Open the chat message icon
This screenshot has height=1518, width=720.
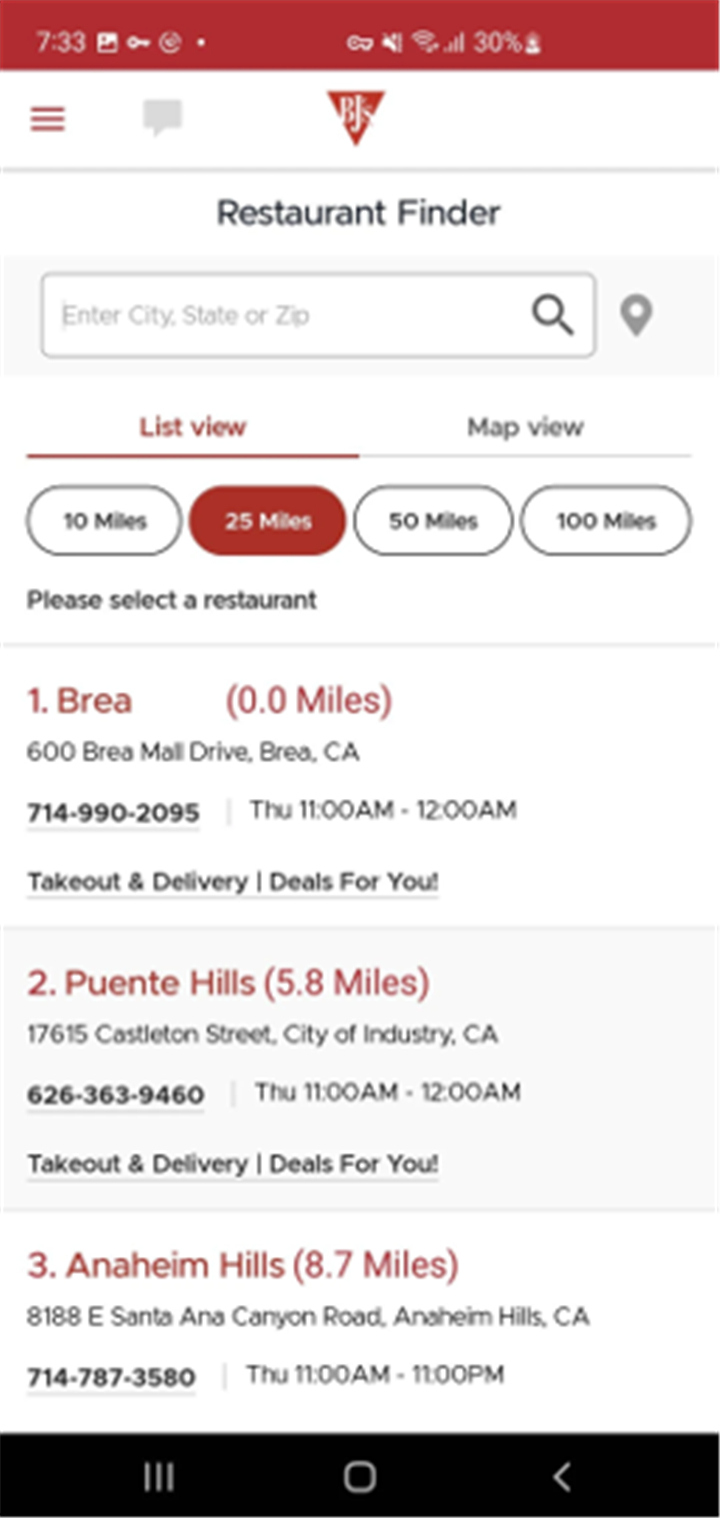pos(162,118)
